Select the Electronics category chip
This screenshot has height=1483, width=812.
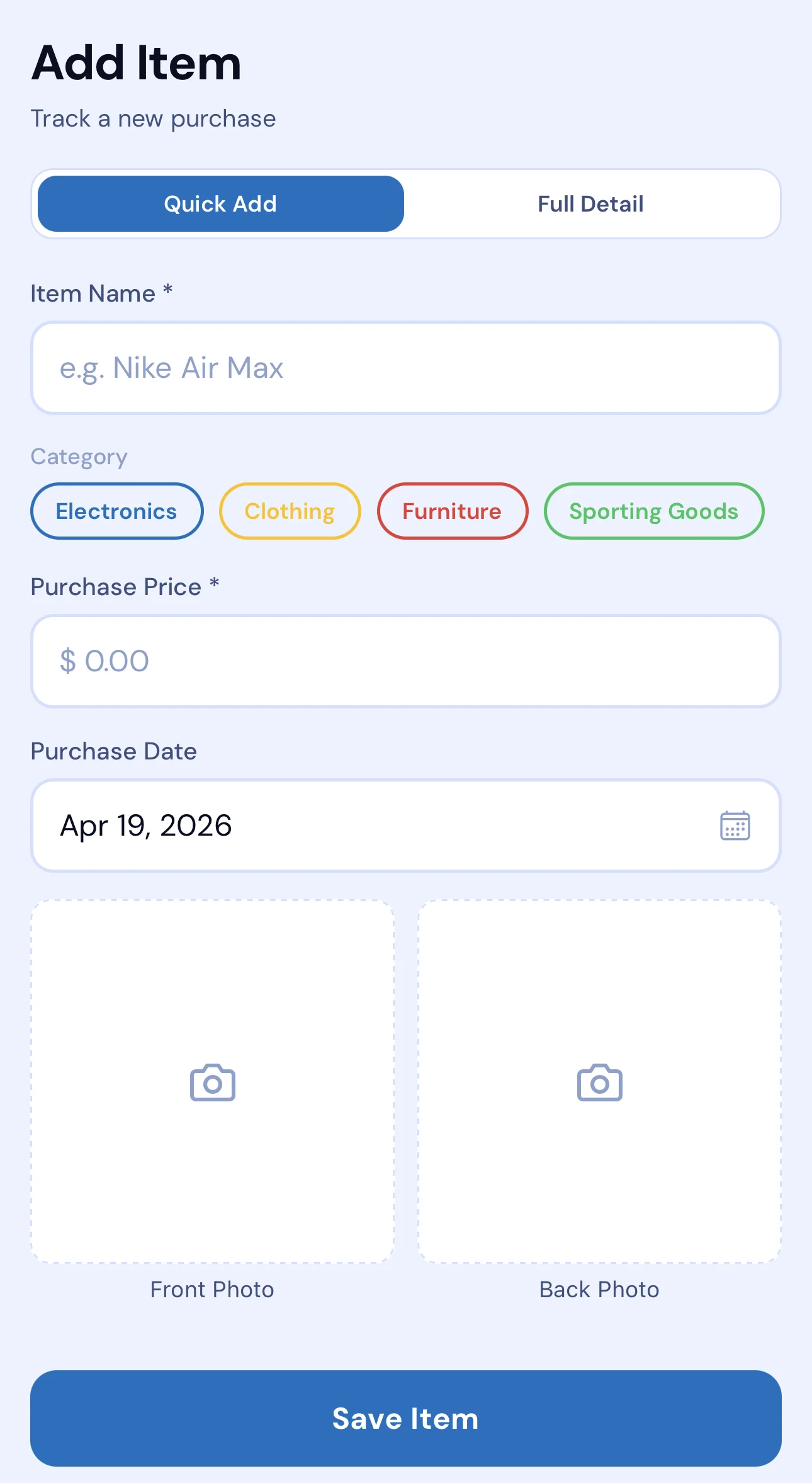116,511
